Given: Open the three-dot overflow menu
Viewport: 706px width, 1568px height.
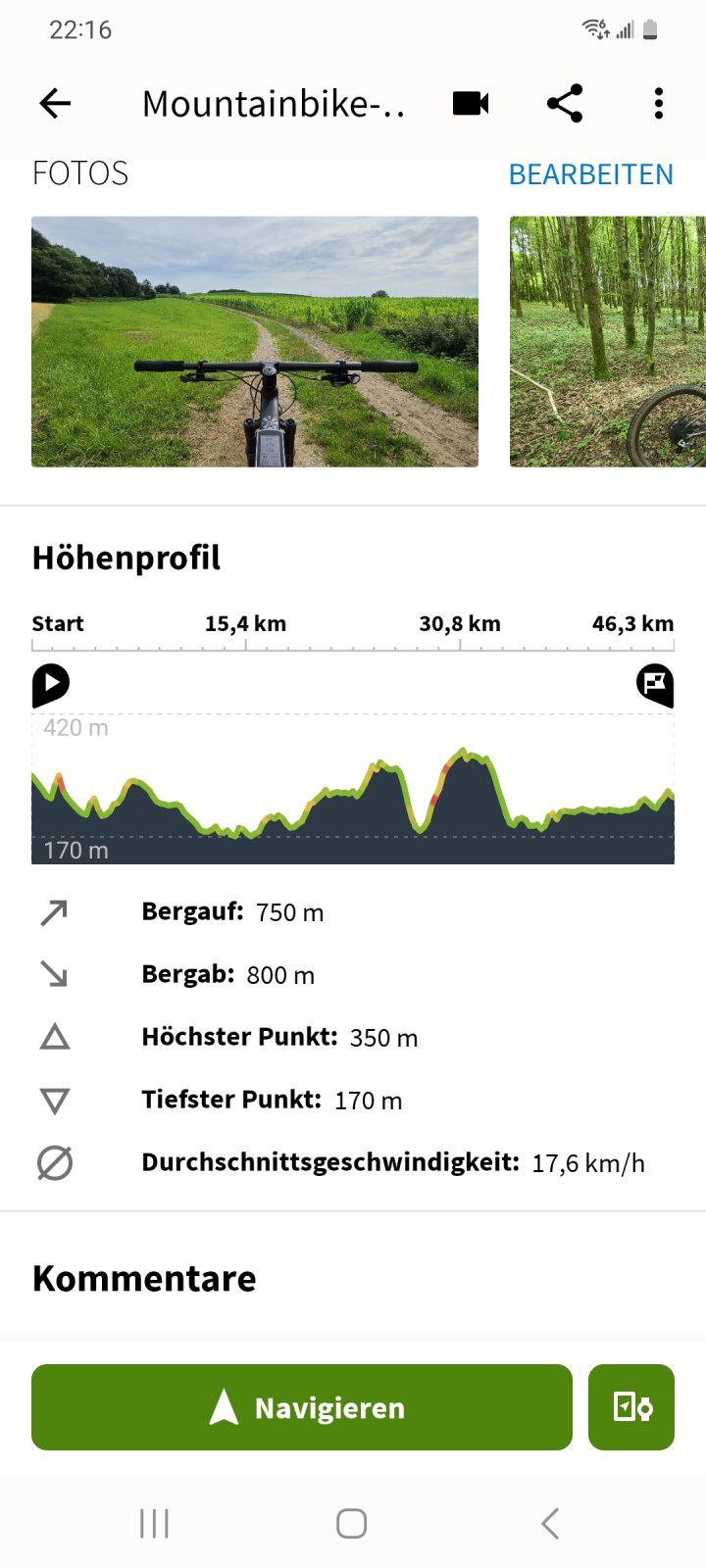Looking at the screenshot, I should pos(658,103).
